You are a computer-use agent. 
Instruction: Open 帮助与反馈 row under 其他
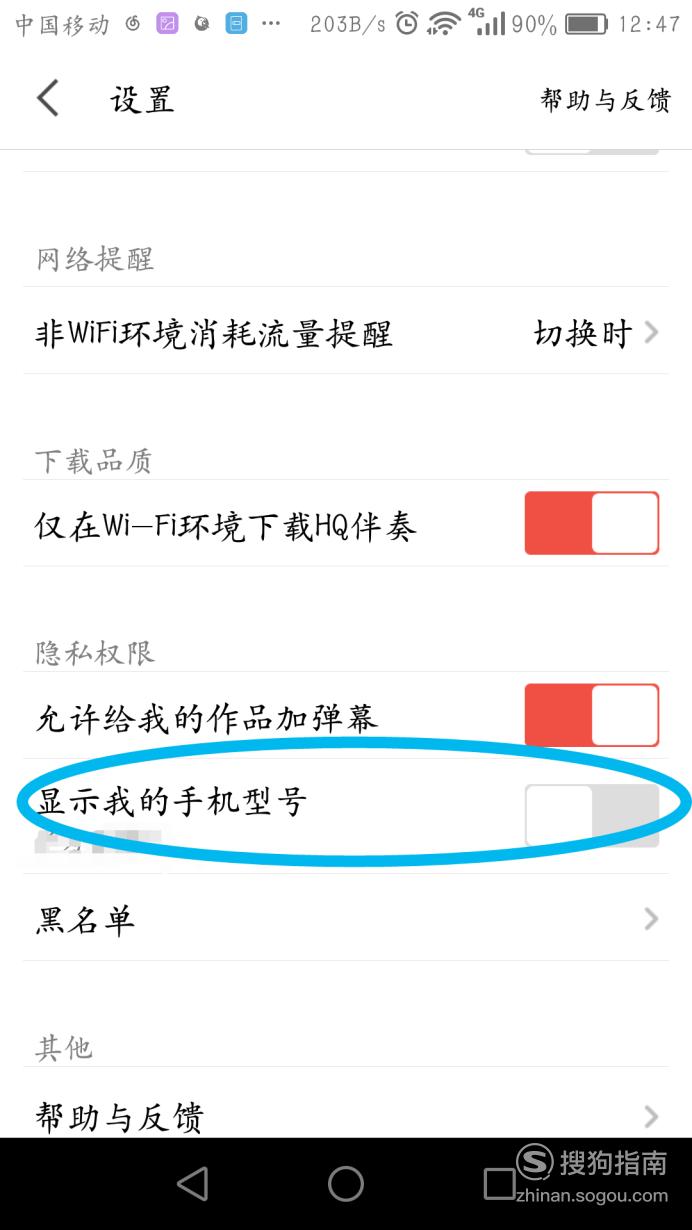[x=346, y=1115]
